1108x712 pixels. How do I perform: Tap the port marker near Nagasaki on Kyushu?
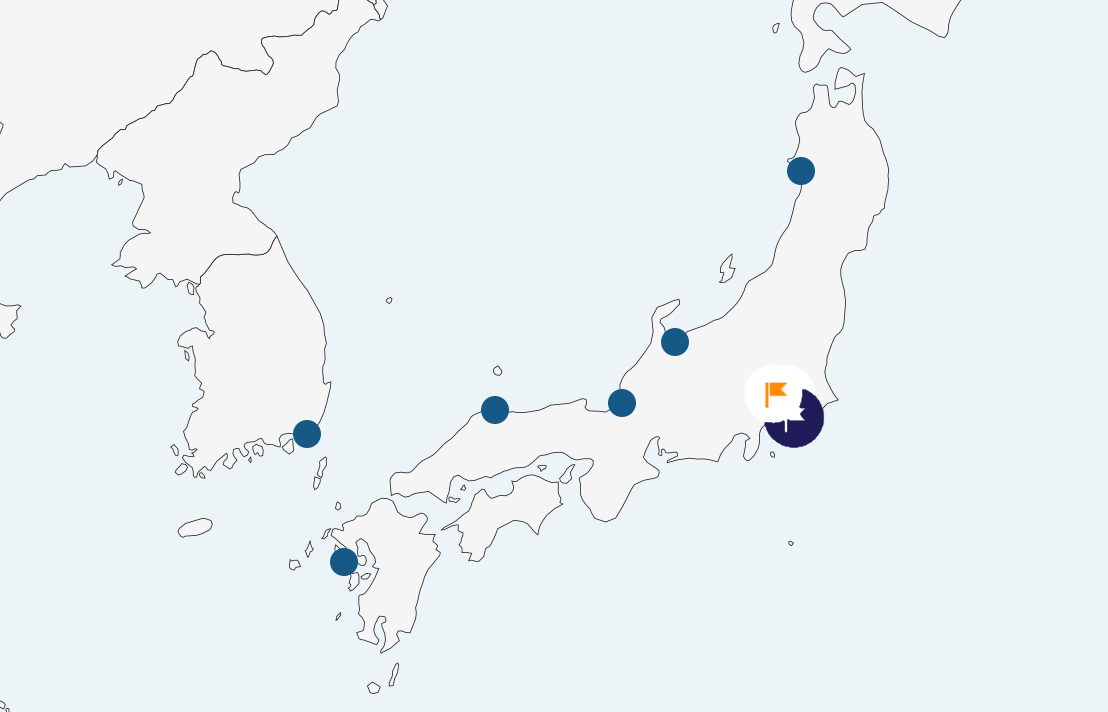point(344,562)
